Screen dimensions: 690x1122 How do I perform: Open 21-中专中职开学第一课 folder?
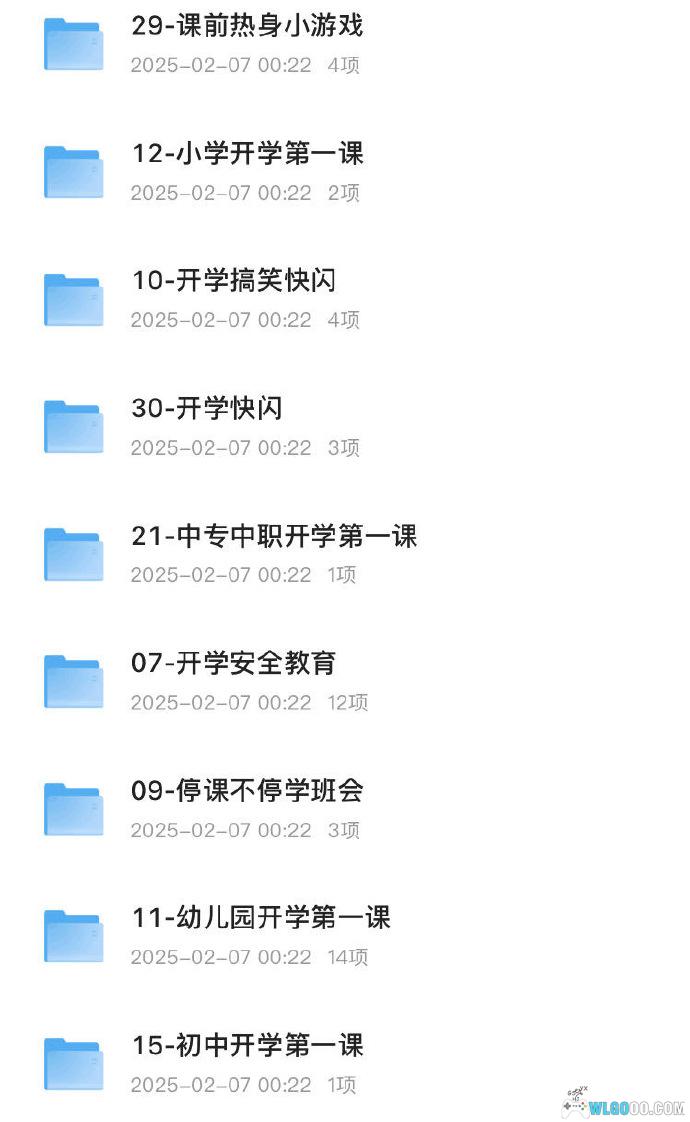pos(273,536)
